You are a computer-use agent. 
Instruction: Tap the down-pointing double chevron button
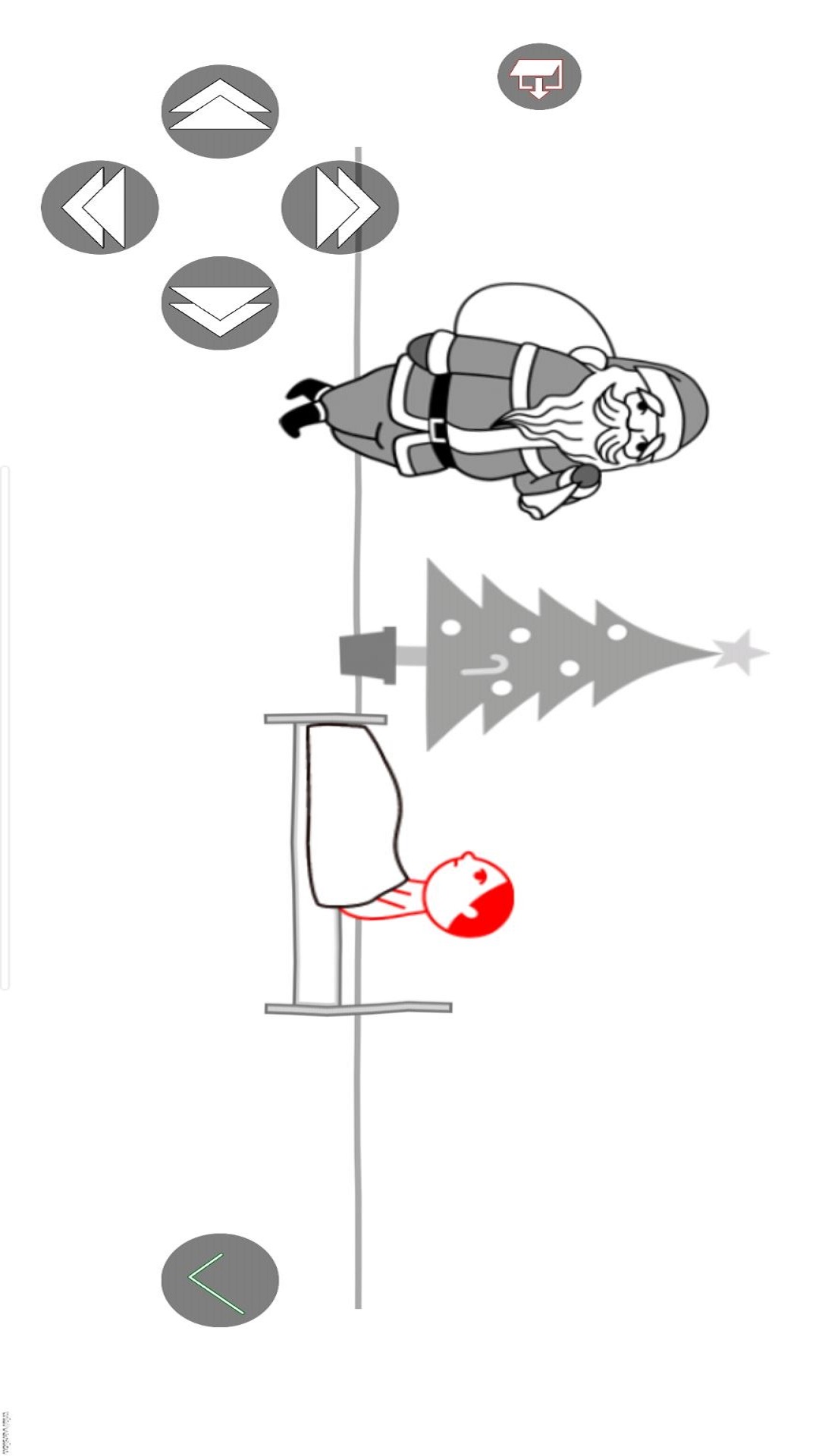pos(220,303)
